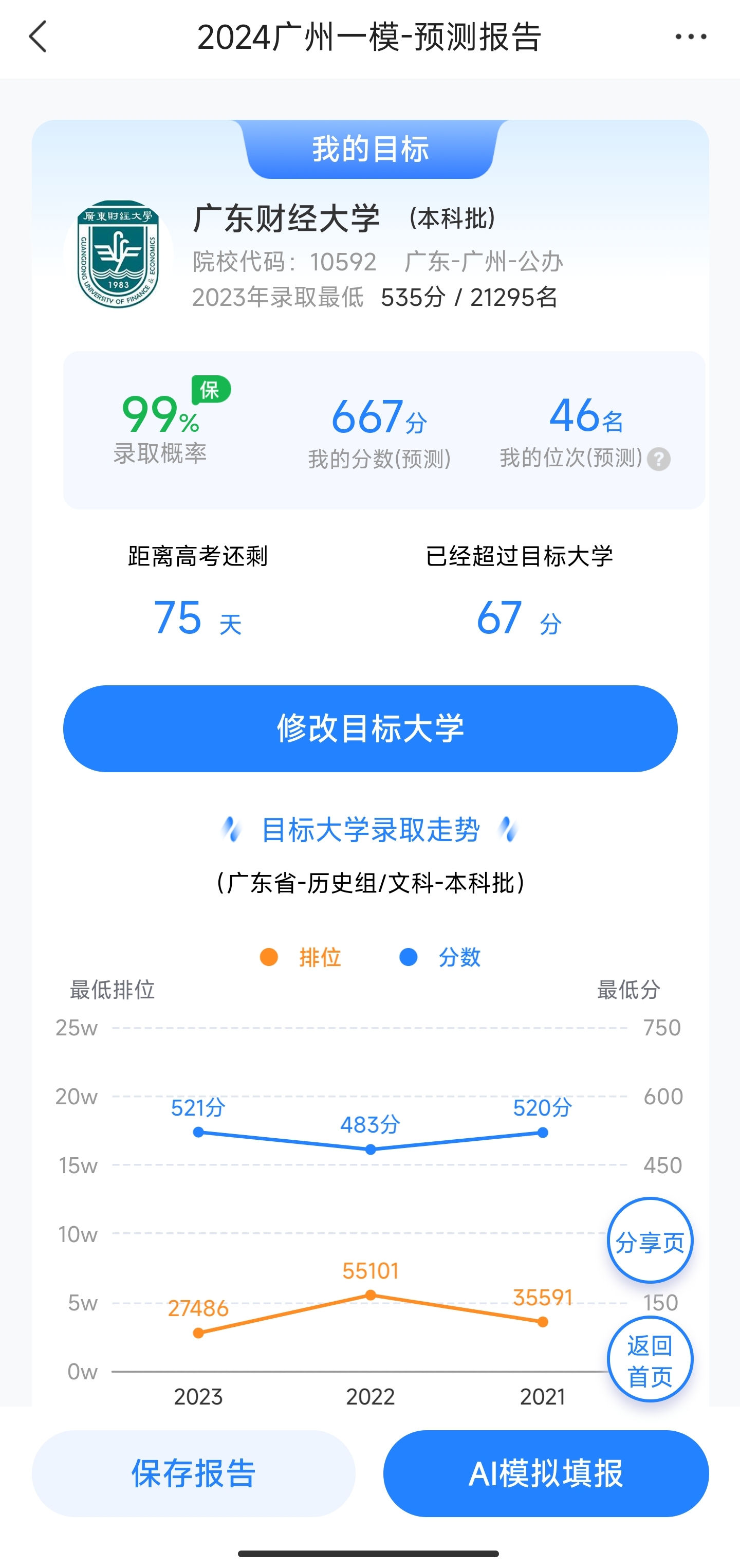Tap the 分享页 floating button
The height and width of the screenshot is (1568, 740).
pyautogui.click(x=650, y=1242)
